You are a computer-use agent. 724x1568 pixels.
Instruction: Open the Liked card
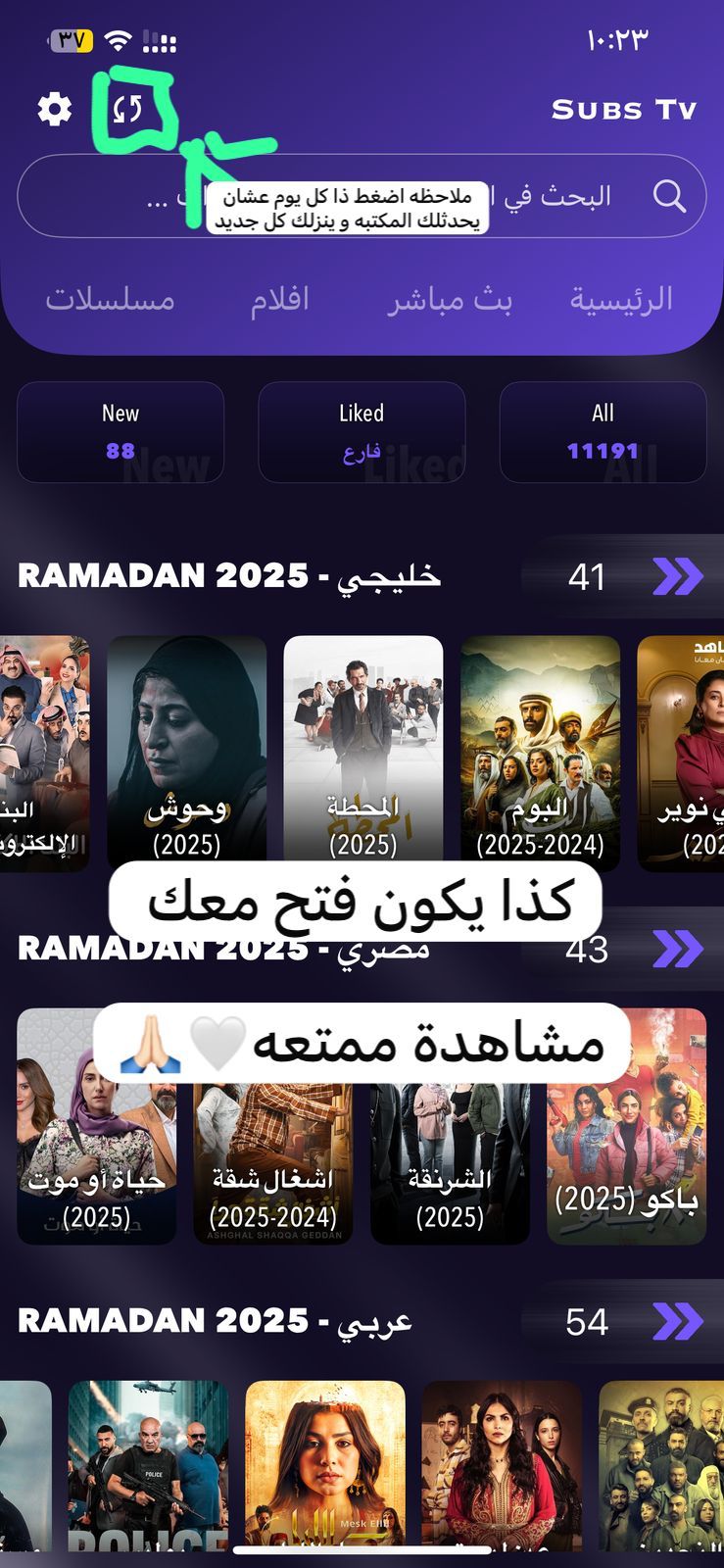[x=362, y=432]
